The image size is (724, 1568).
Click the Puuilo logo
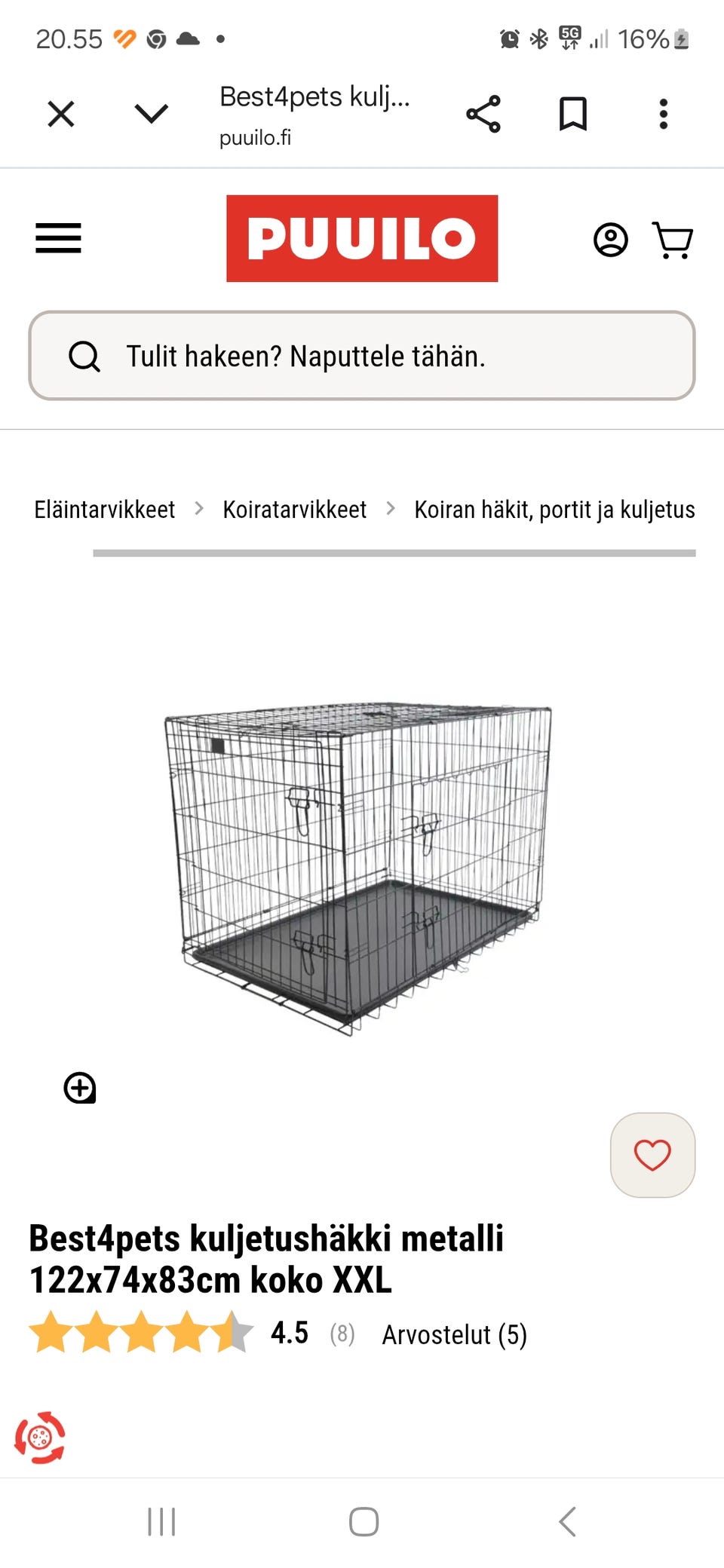point(362,240)
